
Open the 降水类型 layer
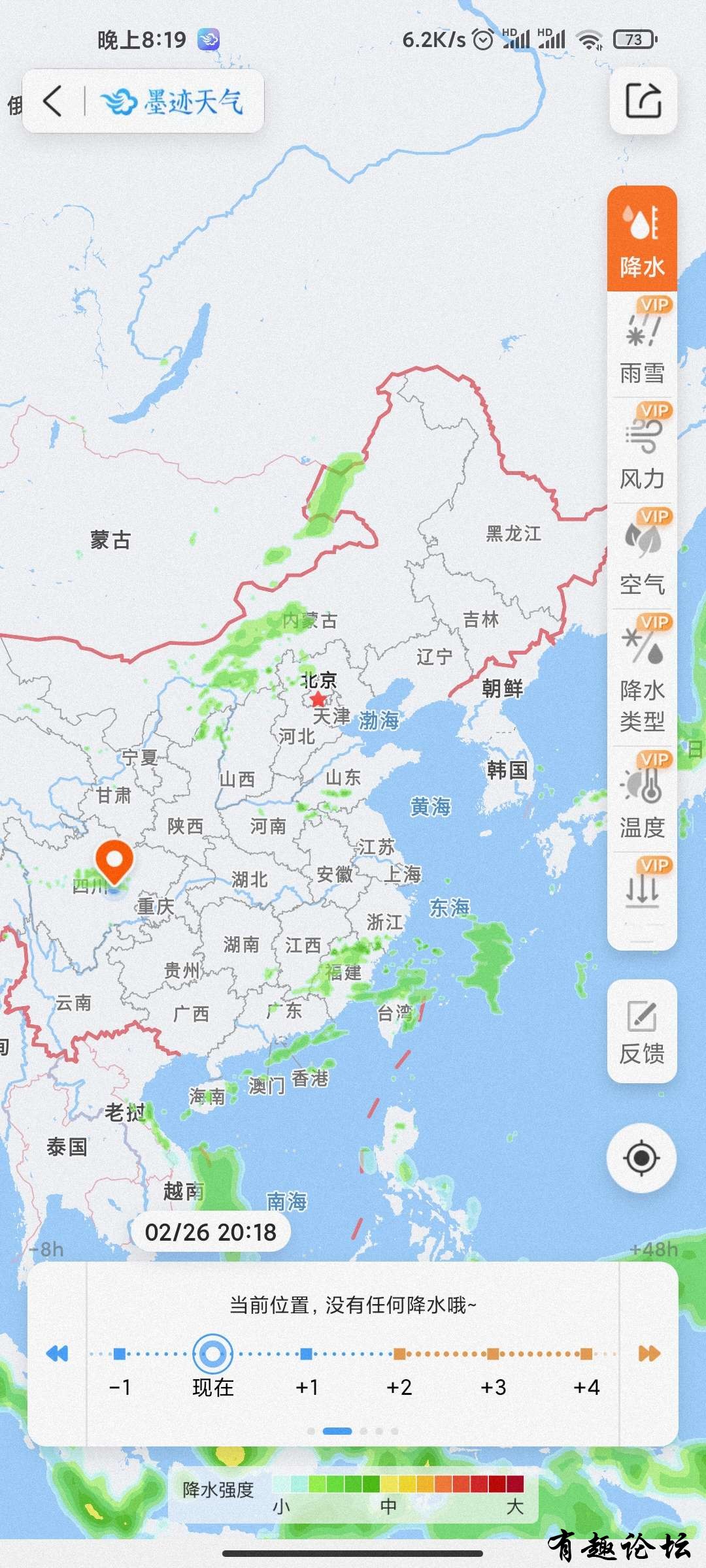coord(642,679)
